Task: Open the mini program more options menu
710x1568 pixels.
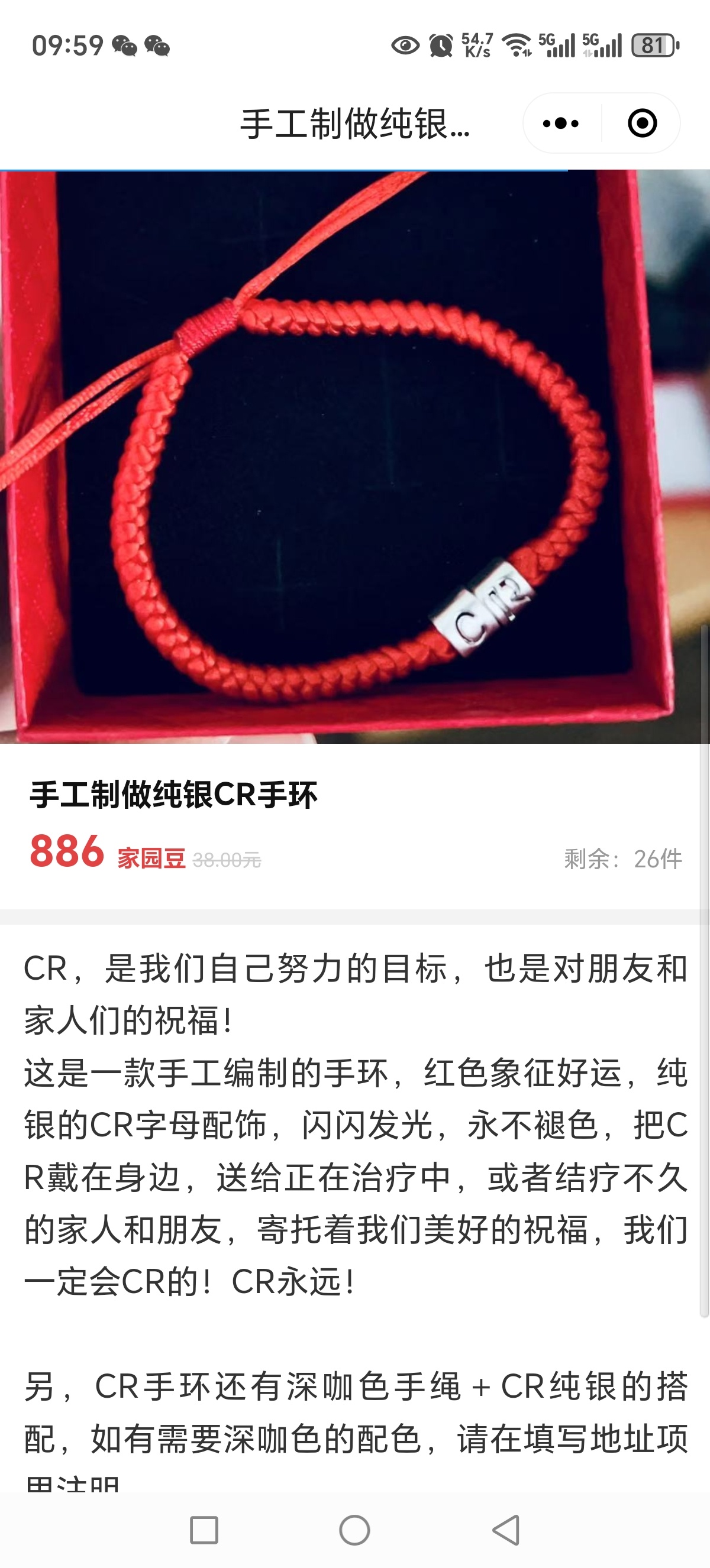Action: pyautogui.click(x=561, y=124)
